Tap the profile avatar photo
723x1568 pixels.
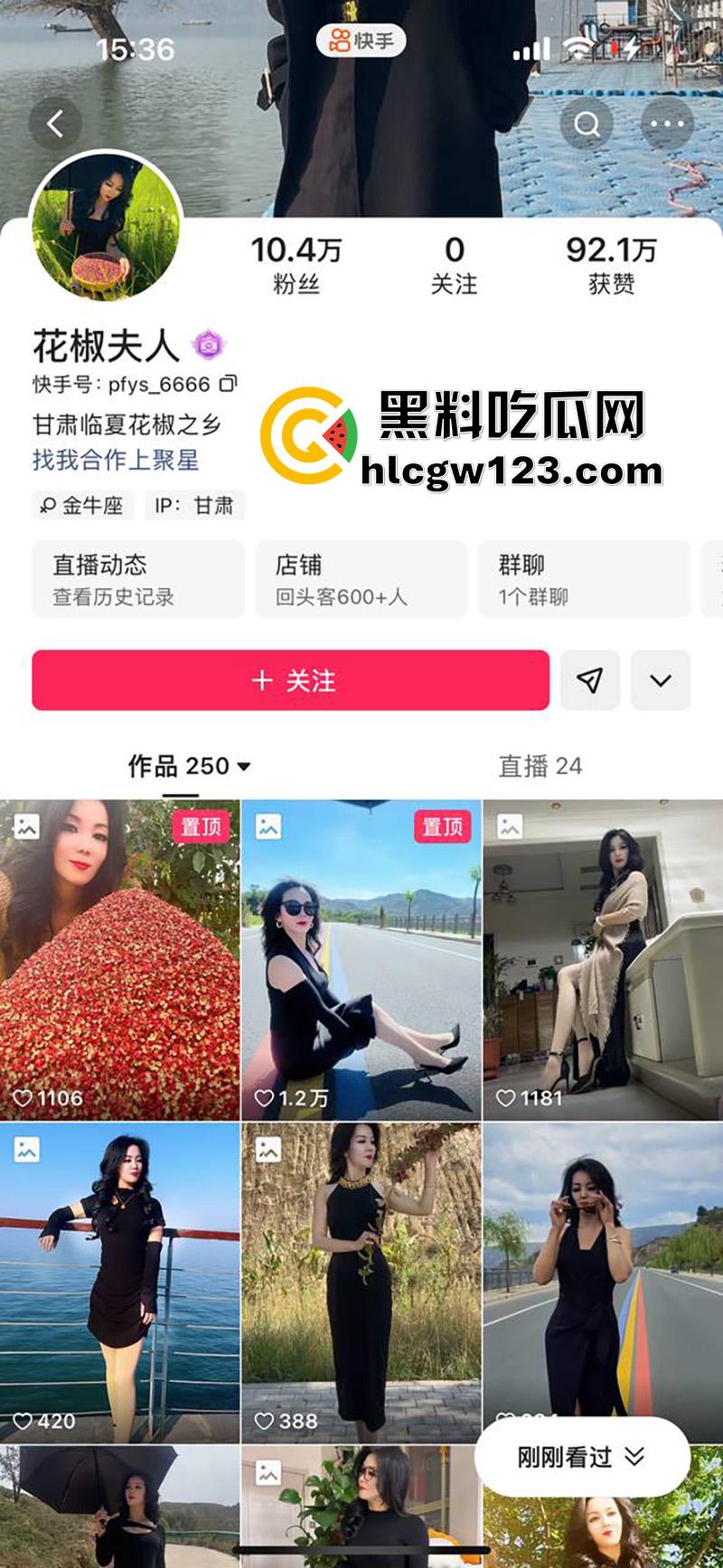pyautogui.click(x=107, y=224)
